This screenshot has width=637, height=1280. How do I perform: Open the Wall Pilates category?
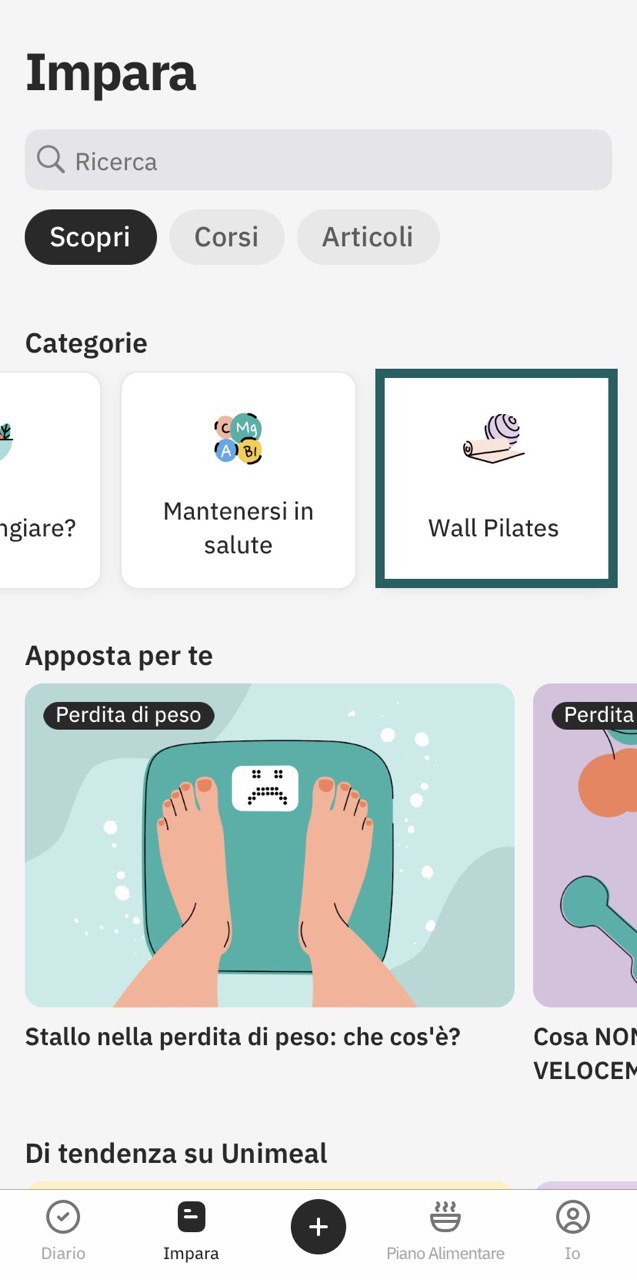tap(496, 478)
